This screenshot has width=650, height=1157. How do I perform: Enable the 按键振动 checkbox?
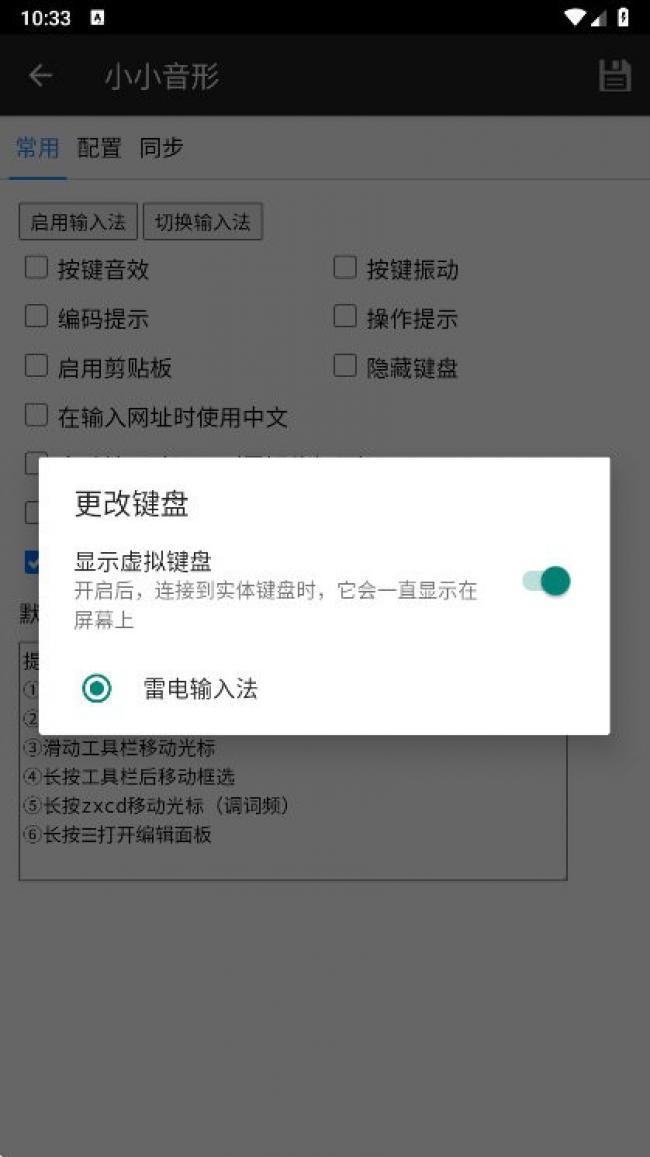(x=345, y=268)
